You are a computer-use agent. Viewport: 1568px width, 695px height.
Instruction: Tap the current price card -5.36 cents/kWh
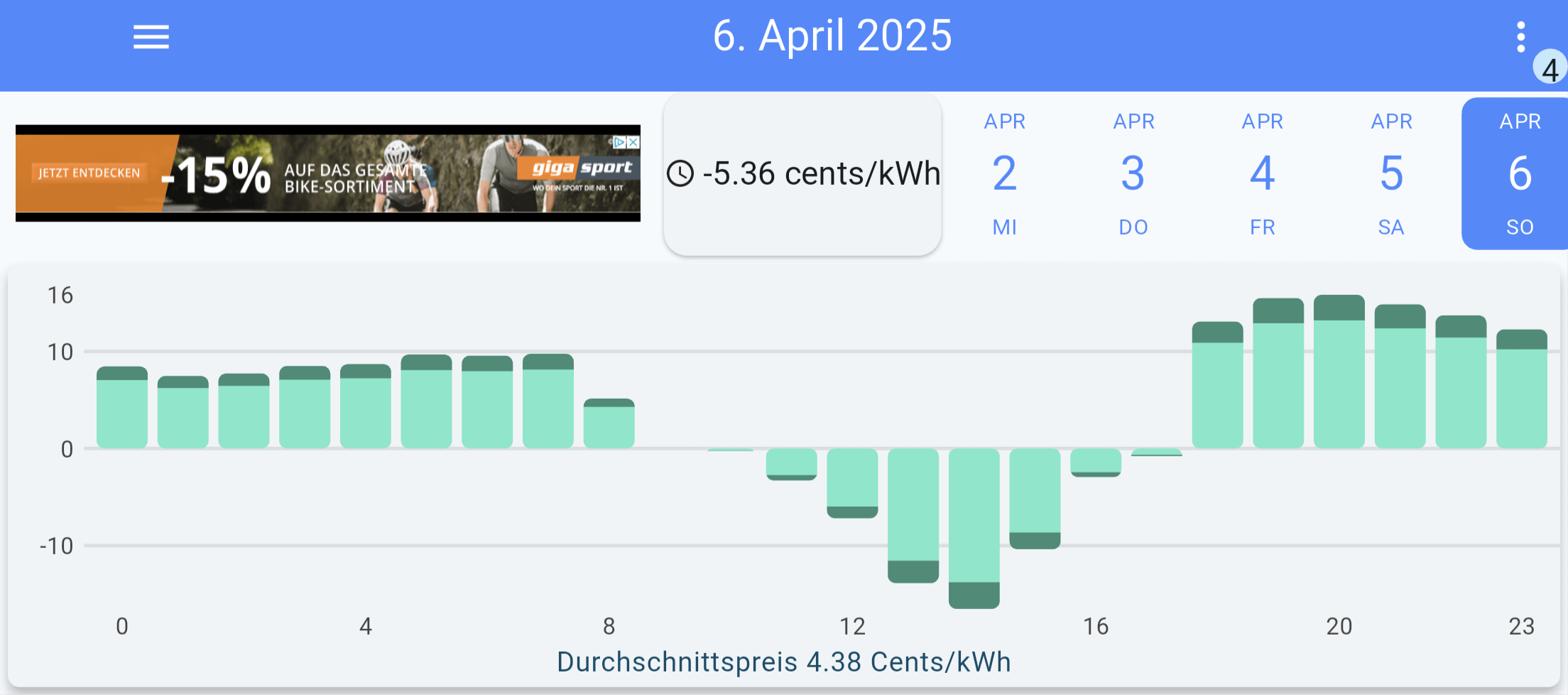802,174
